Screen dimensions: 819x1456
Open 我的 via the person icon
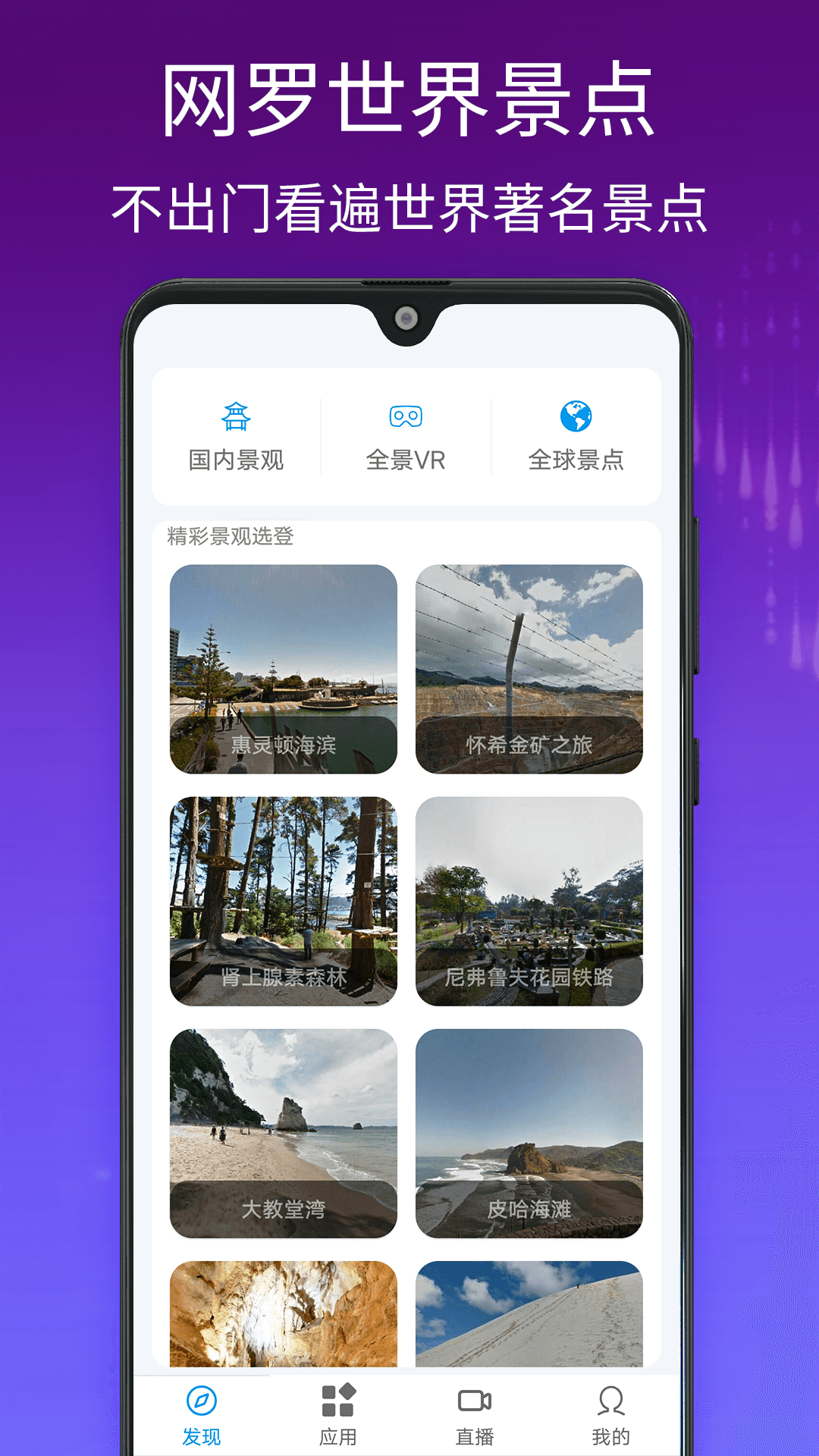[610, 1399]
